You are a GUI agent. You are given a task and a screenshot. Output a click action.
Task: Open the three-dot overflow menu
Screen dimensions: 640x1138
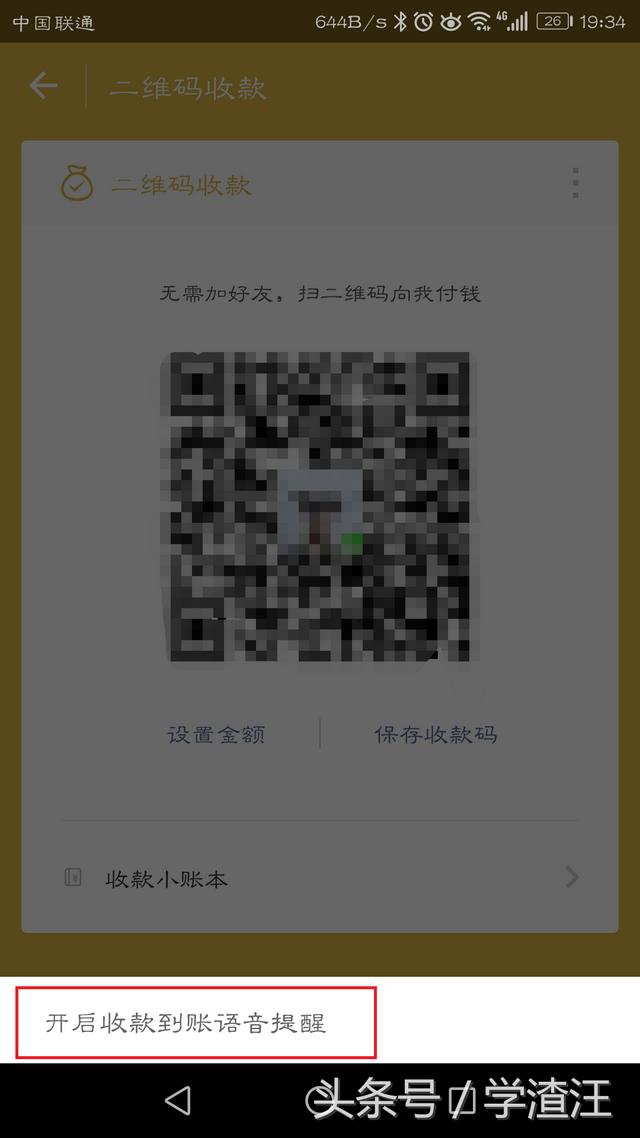575,183
